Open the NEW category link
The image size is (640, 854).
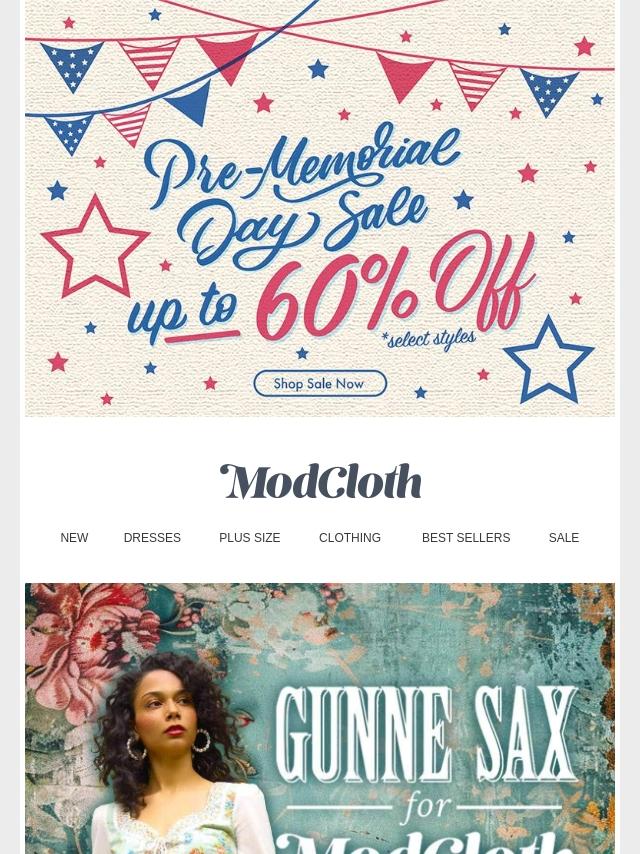point(74,538)
